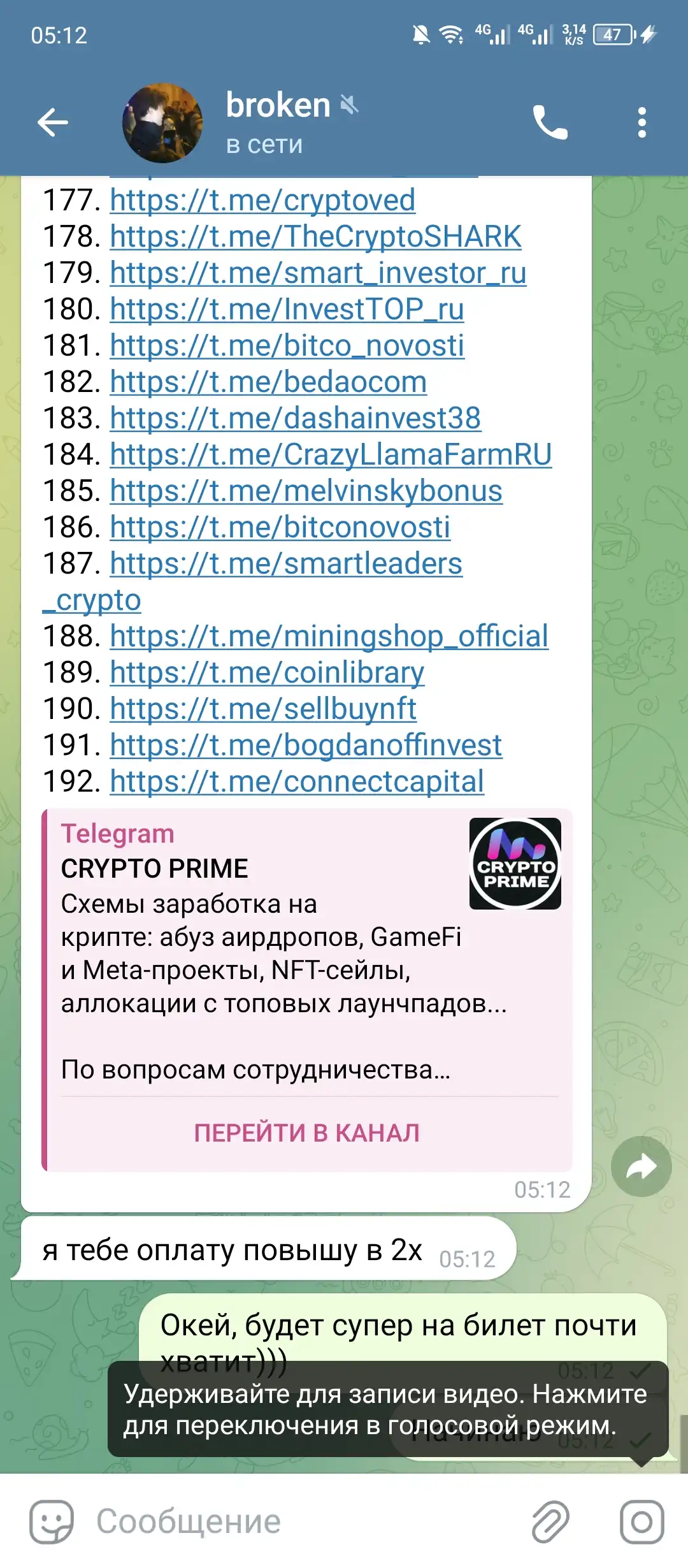Go back to the chat list
This screenshot has width=688, height=1568.
point(53,122)
